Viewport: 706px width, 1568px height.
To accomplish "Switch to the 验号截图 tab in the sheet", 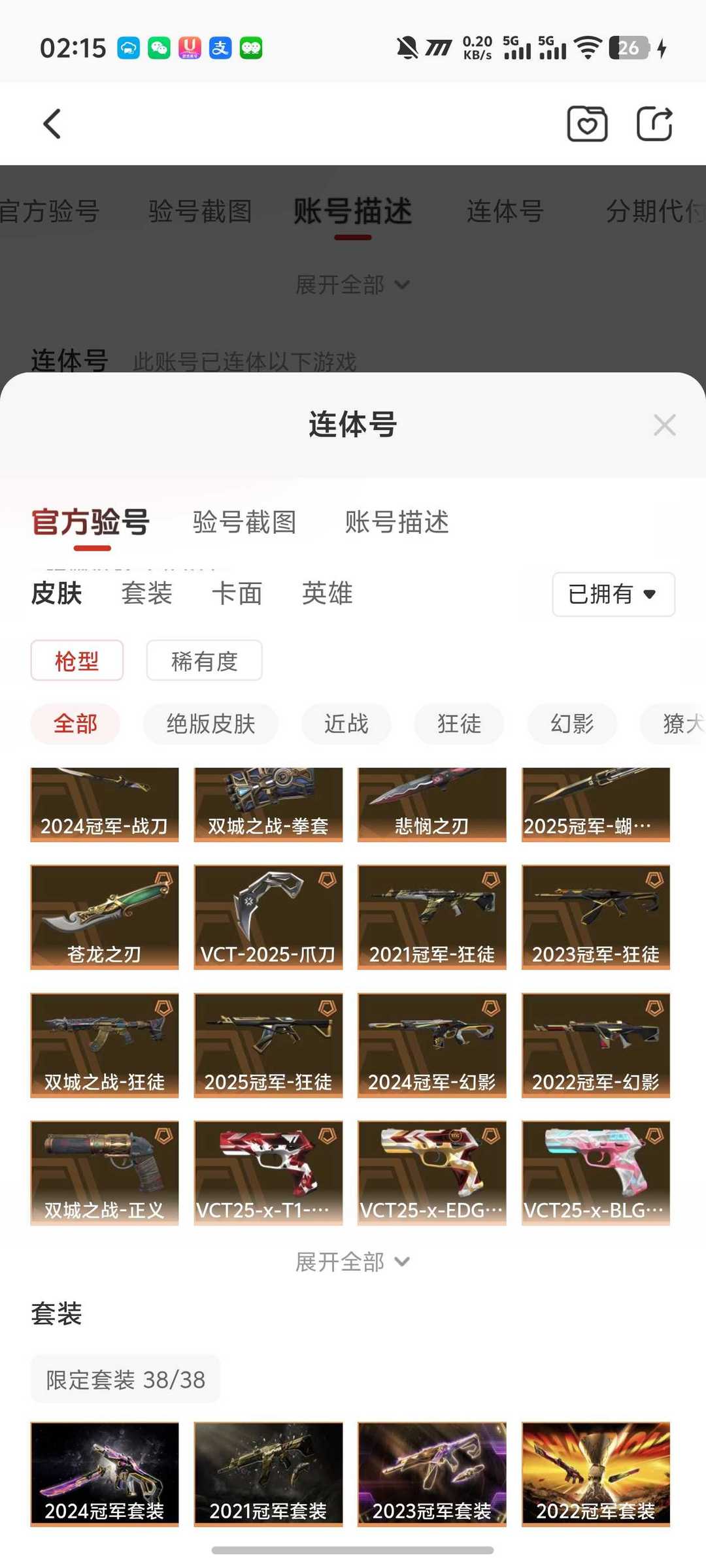I will [244, 523].
